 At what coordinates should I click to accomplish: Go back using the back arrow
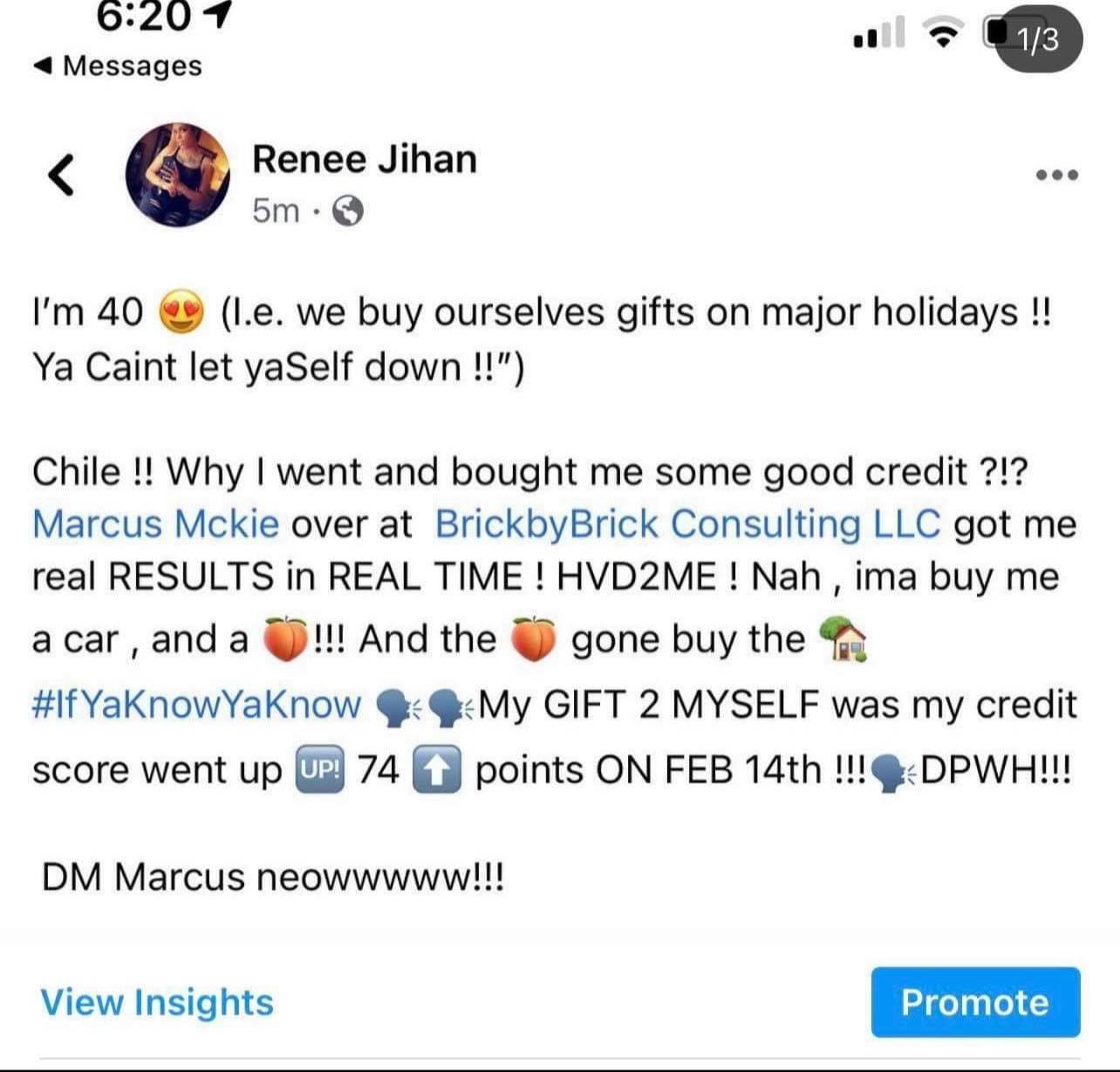59,174
